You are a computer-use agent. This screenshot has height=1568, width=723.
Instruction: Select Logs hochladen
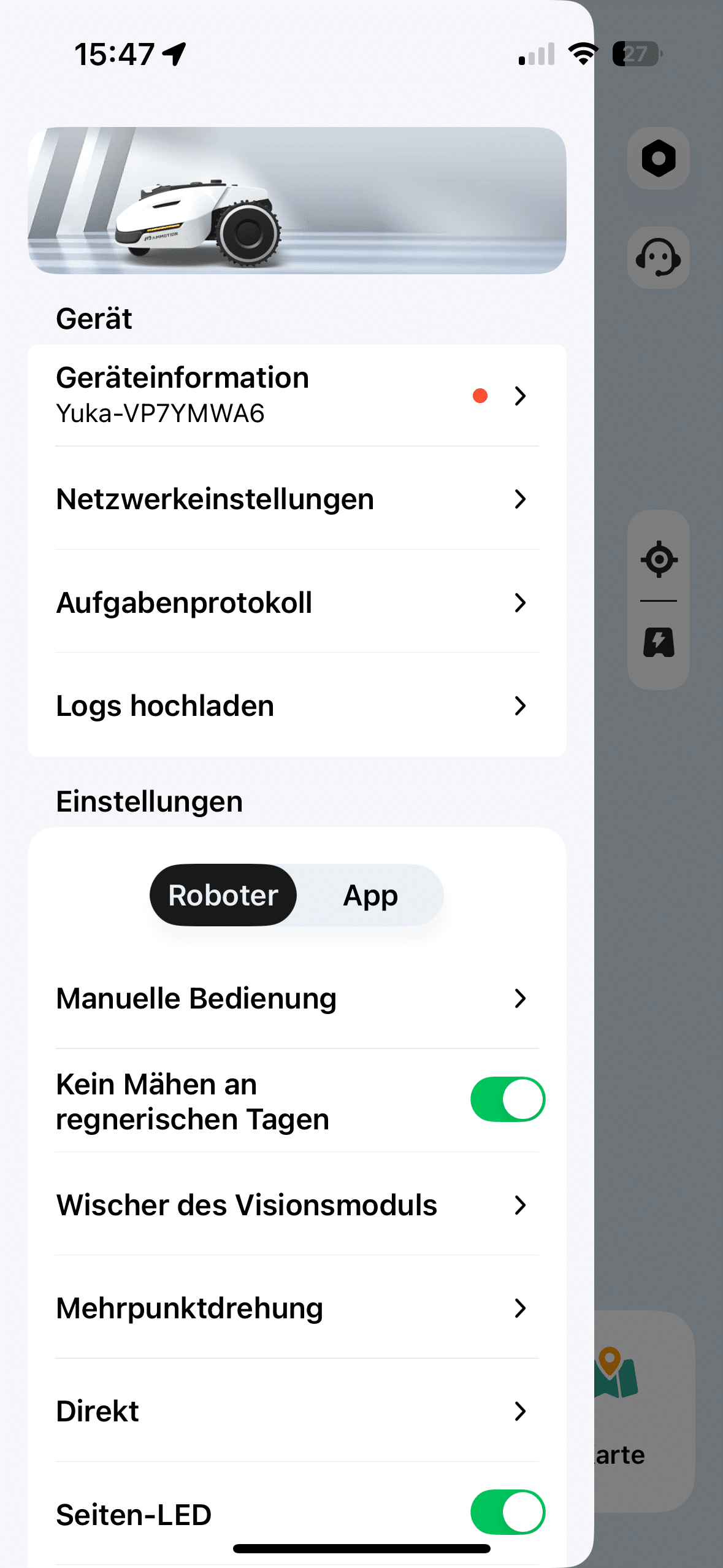[x=297, y=705]
